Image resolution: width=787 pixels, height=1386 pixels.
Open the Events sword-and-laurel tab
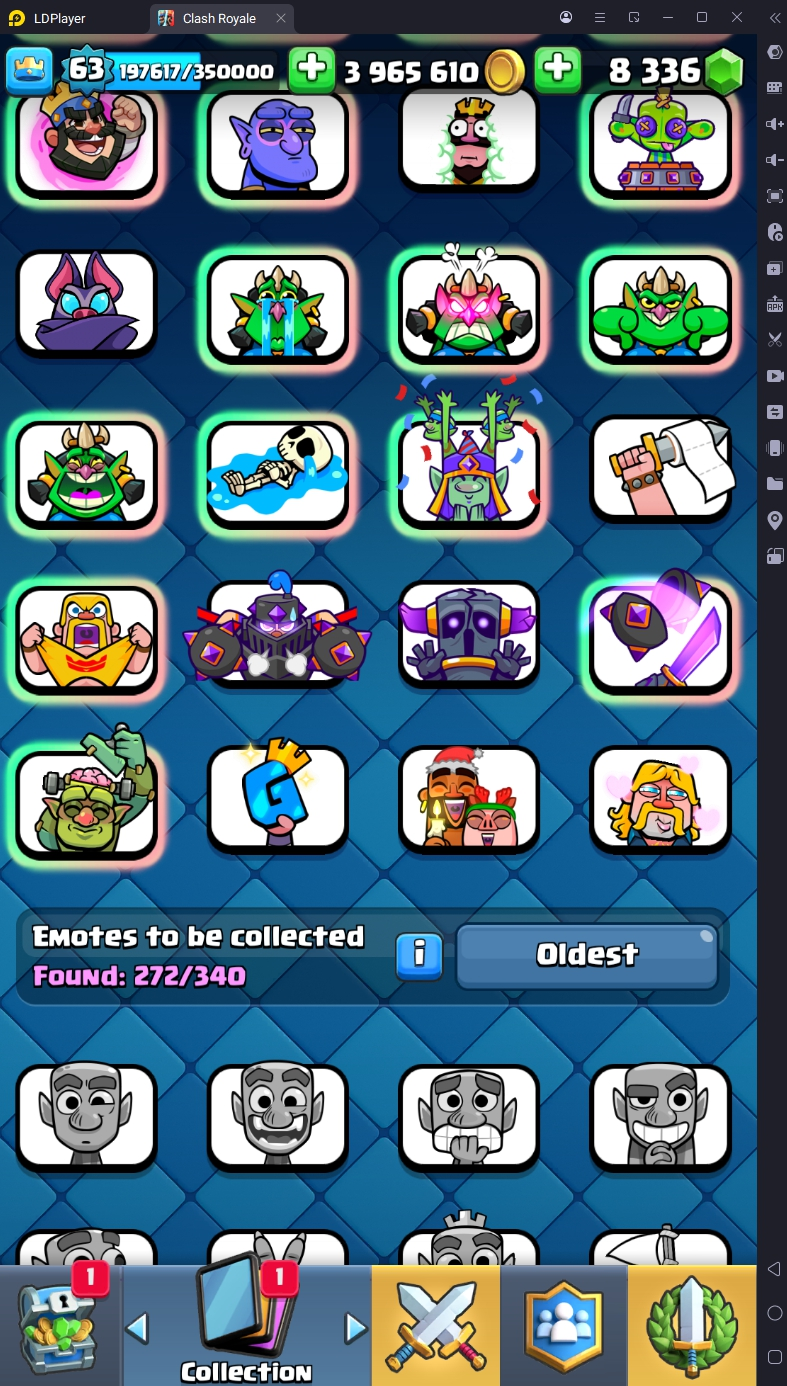pos(692,1325)
